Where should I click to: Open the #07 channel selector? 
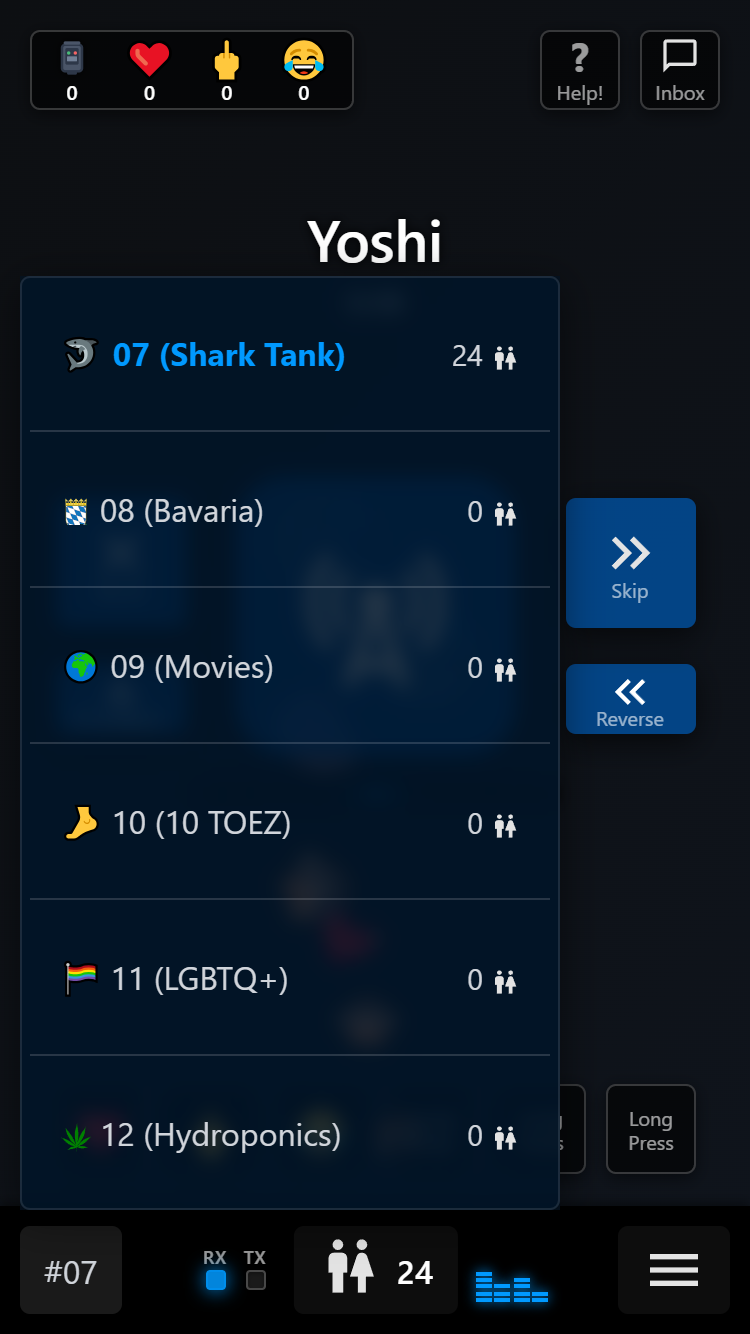coord(71,1270)
